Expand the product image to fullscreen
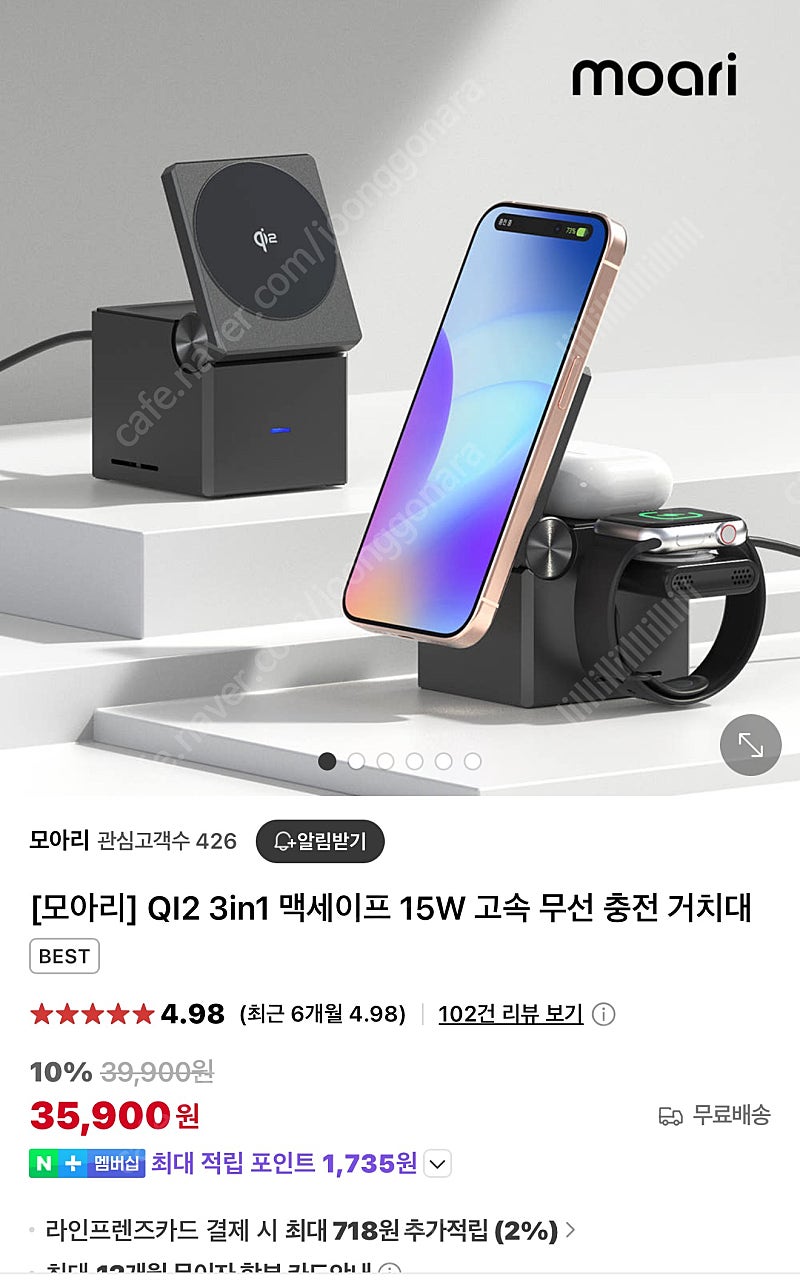800x1287 pixels. click(751, 745)
